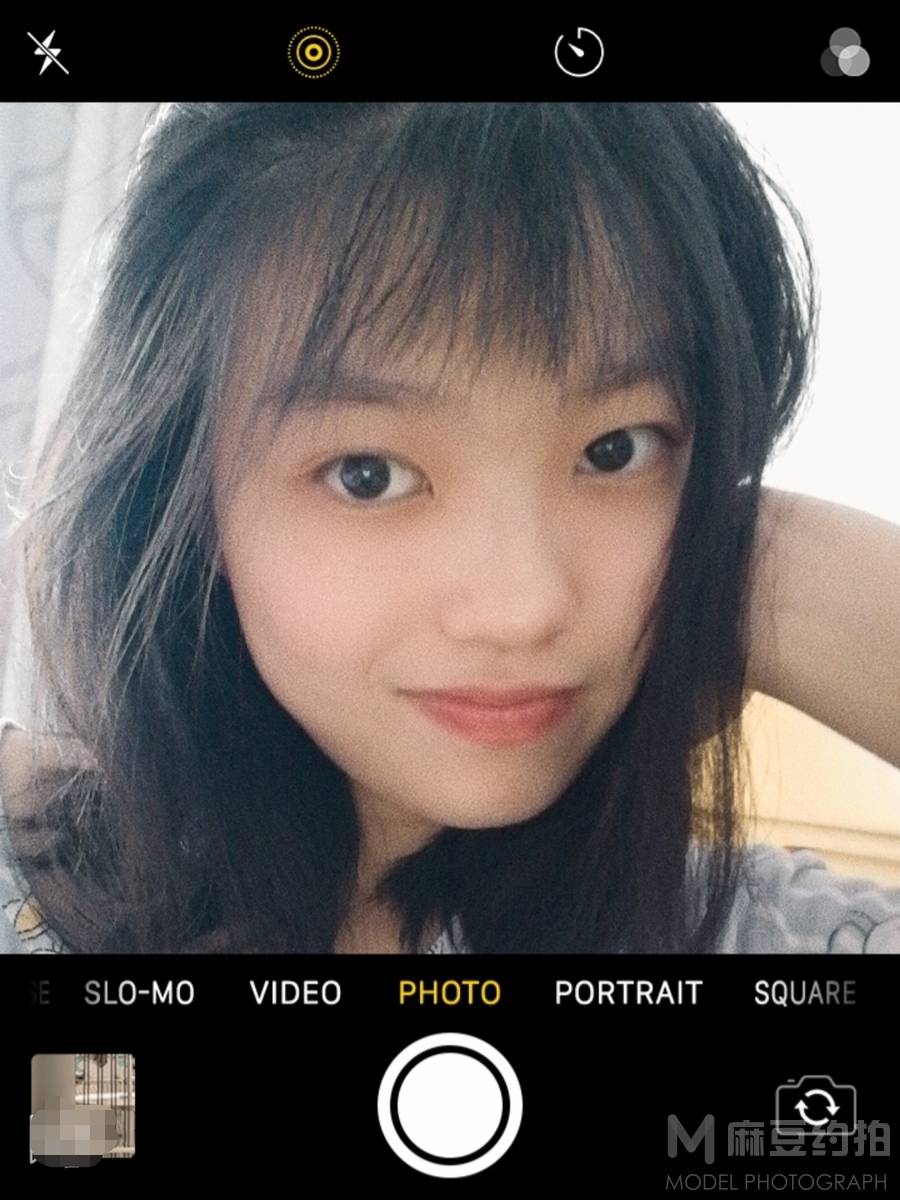The image size is (900, 1200).
Task: Select PHOTO mode
Action: pyautogui.click(x=449, y=993)
